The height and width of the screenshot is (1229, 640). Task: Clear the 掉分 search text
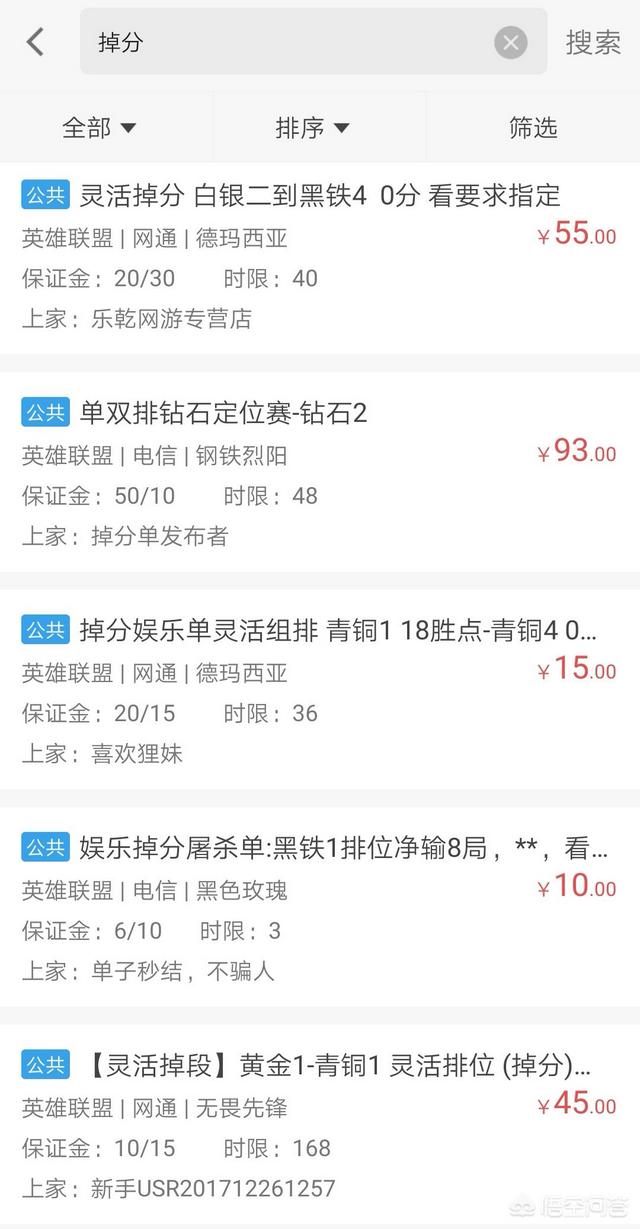pyautogui.click(x=510, y=42)
